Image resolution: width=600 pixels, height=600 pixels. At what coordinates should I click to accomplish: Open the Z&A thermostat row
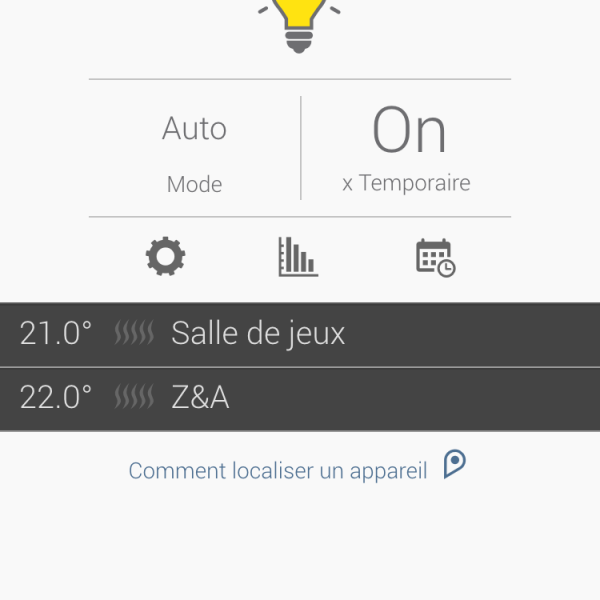click(300, 398)
